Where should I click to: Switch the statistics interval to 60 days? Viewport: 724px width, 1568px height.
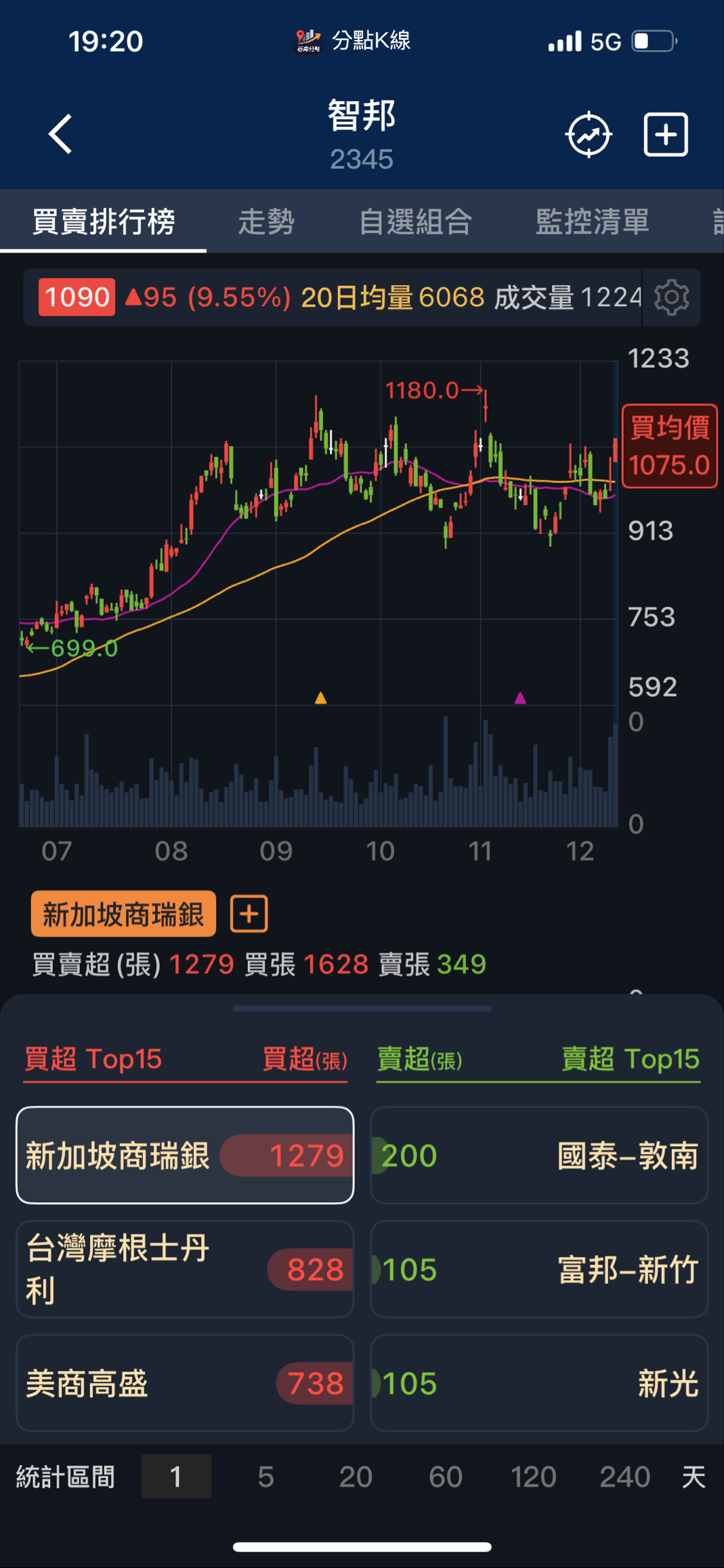click(445, 1477)
